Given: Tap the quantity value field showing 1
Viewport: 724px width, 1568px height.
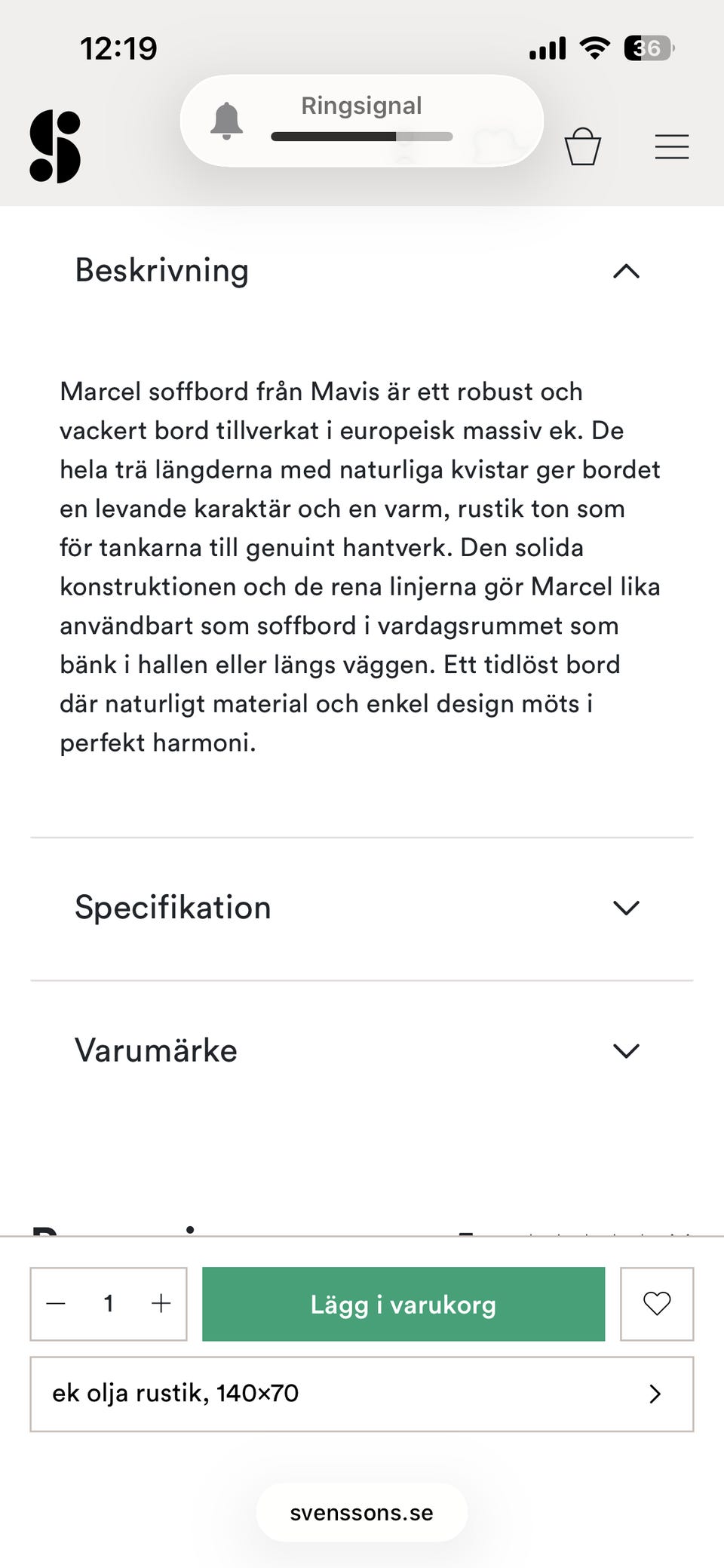Looking at the screenshot, I should click(x=109, y=1304).
